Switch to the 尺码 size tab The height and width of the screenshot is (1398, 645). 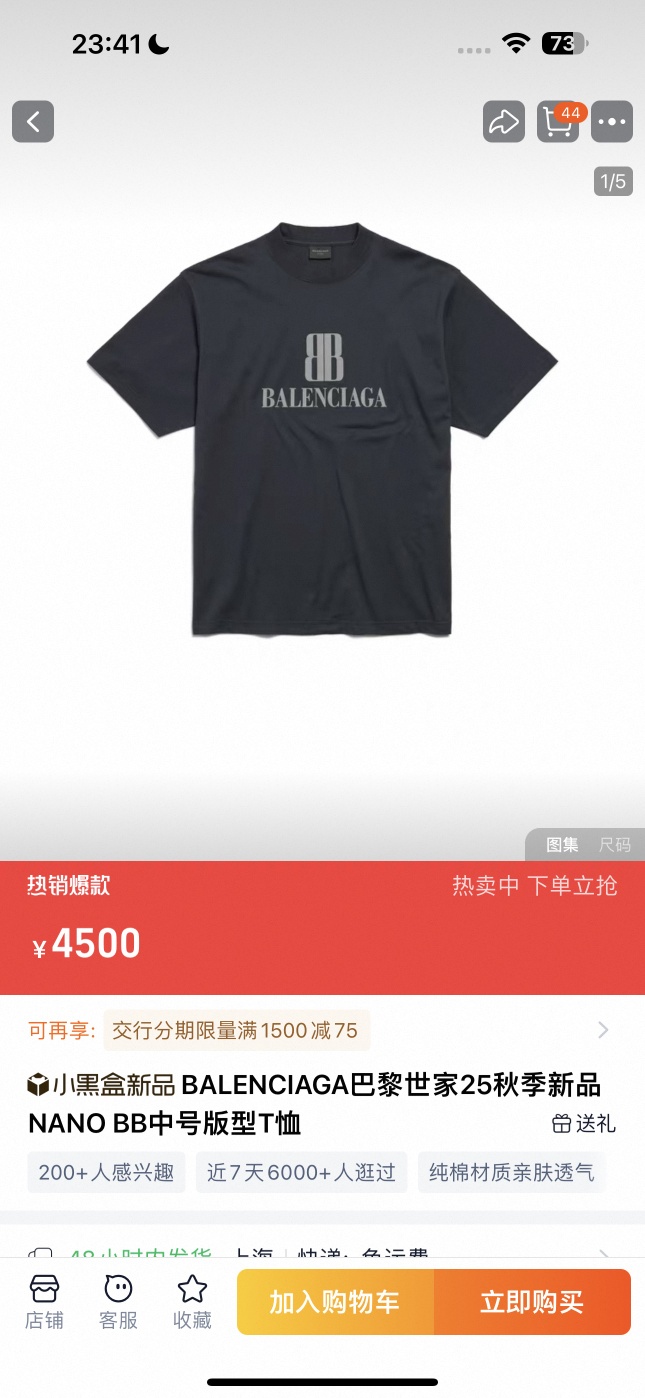615,845
